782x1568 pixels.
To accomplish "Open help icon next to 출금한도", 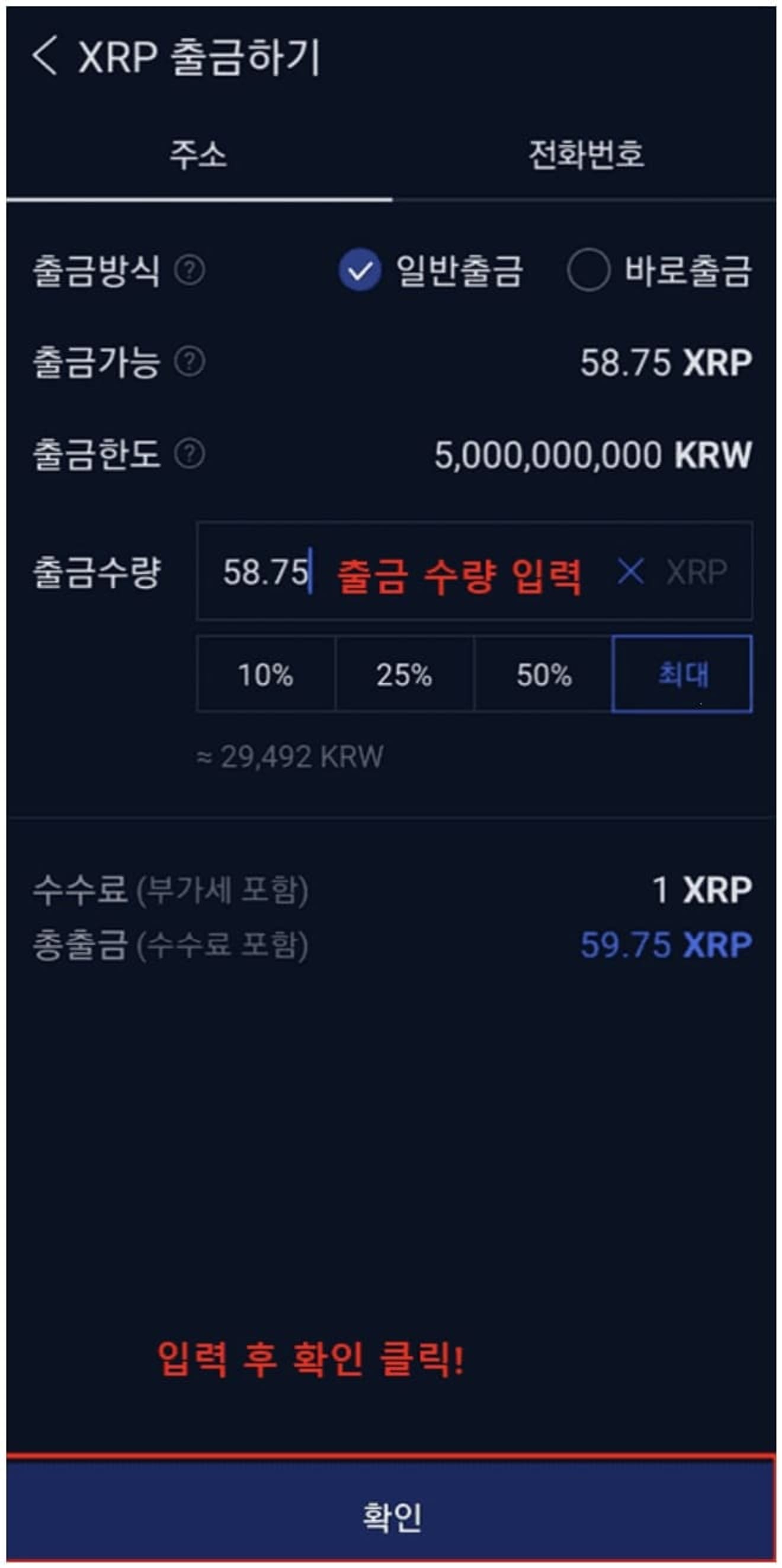I will click(x=189, y=454).
